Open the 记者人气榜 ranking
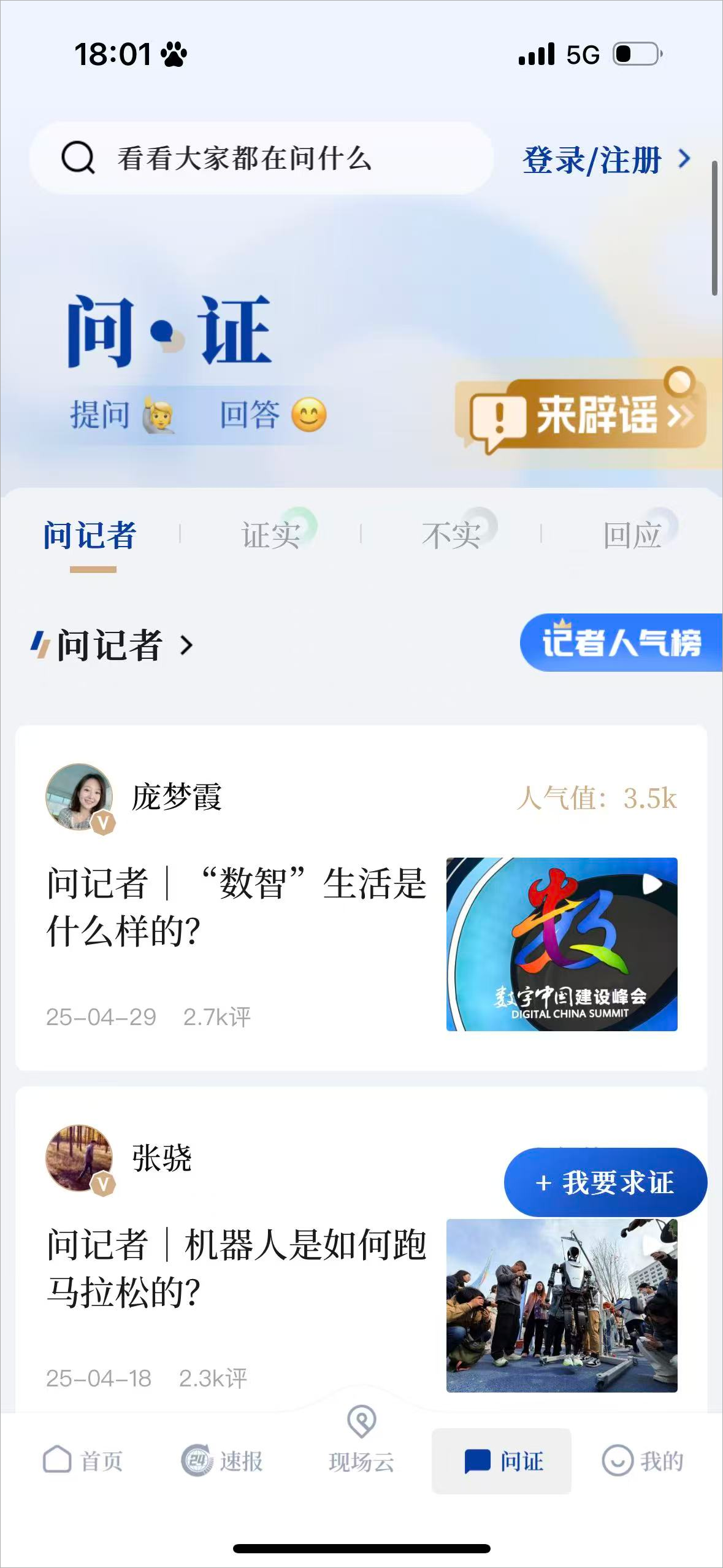Viewport: 723px width, 1568px height. (x=621, y=642)
